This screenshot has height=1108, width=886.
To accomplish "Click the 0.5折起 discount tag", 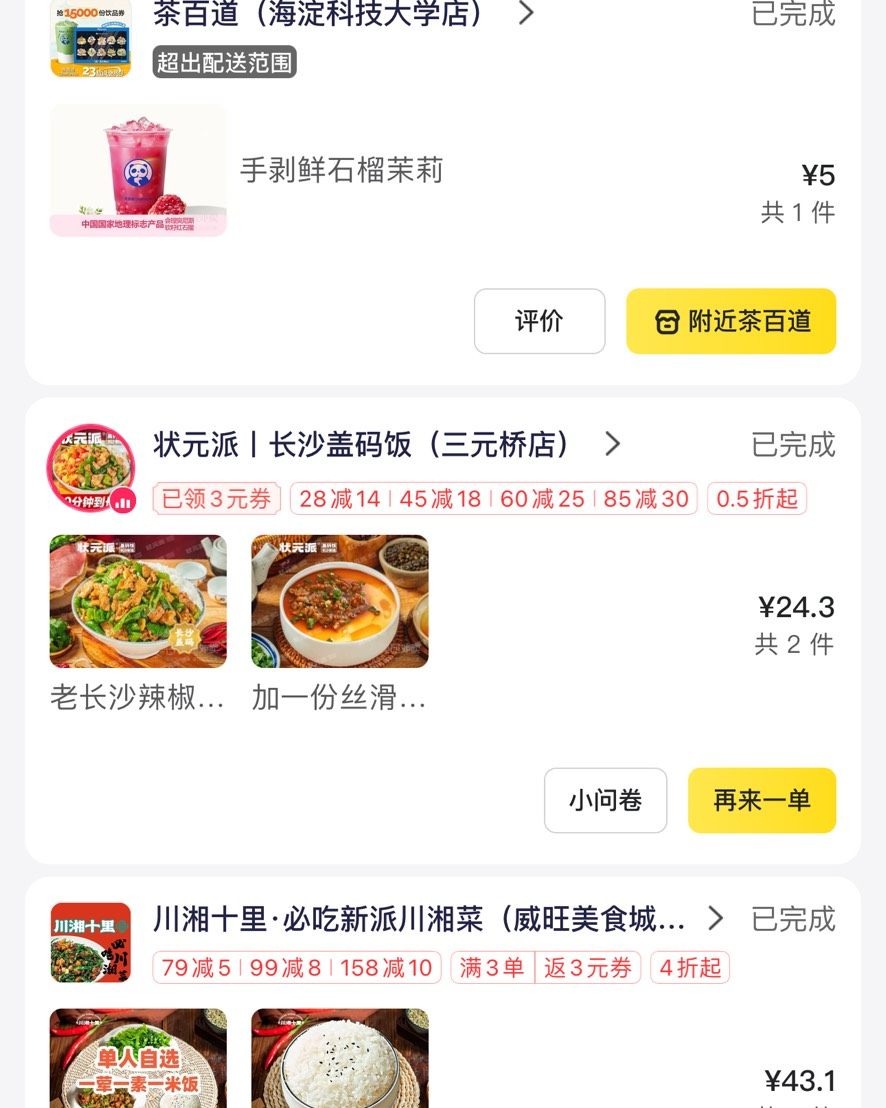I will tap(757, 499).
